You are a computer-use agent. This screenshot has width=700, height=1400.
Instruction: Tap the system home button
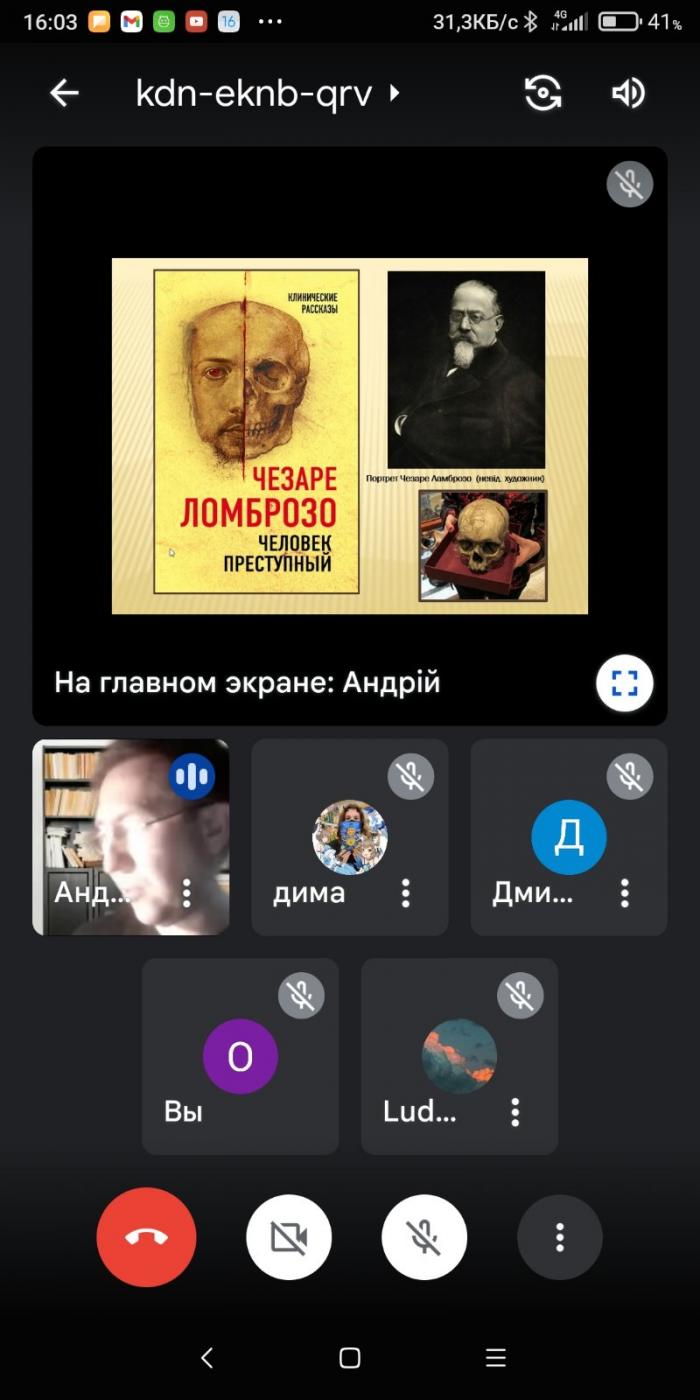(349, 1357)
